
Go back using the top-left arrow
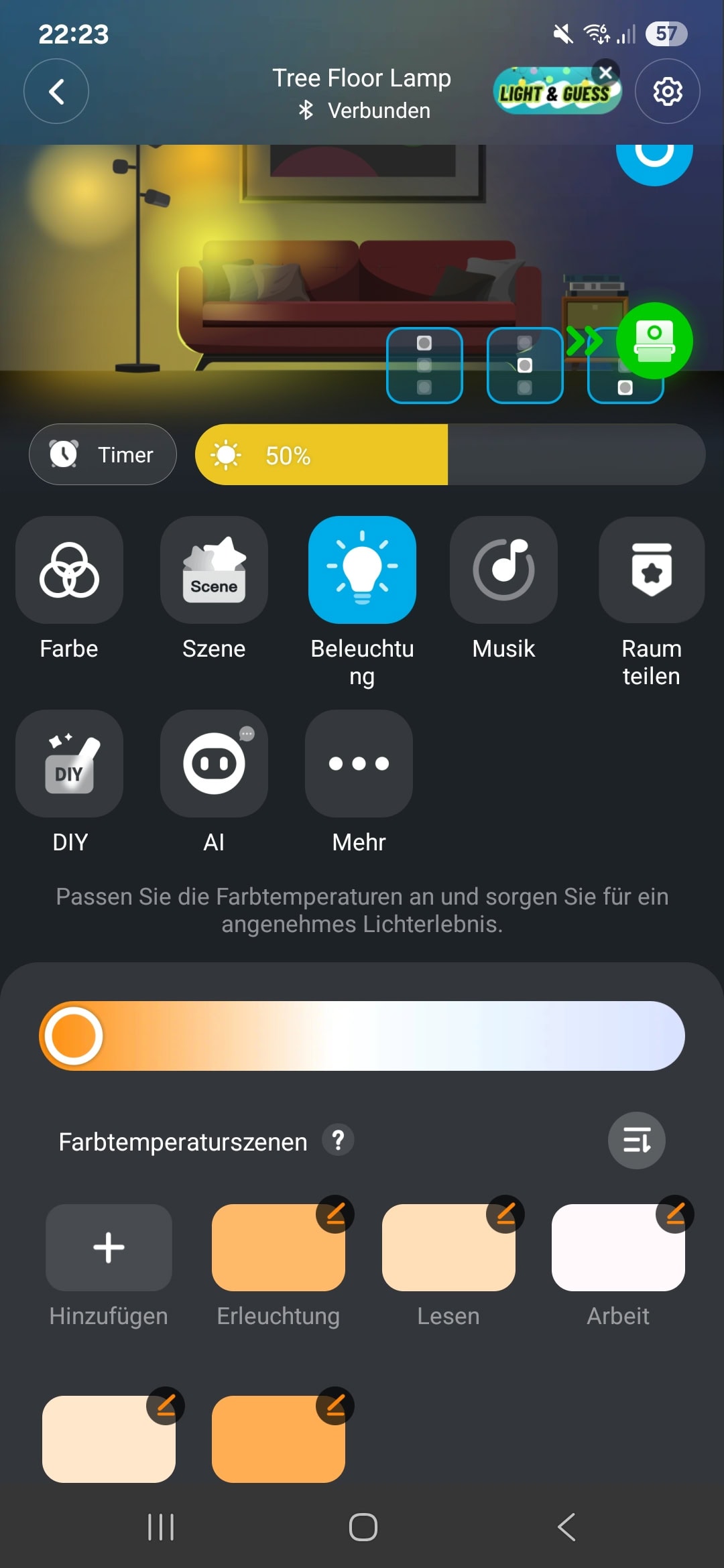(x=56, y=91)
